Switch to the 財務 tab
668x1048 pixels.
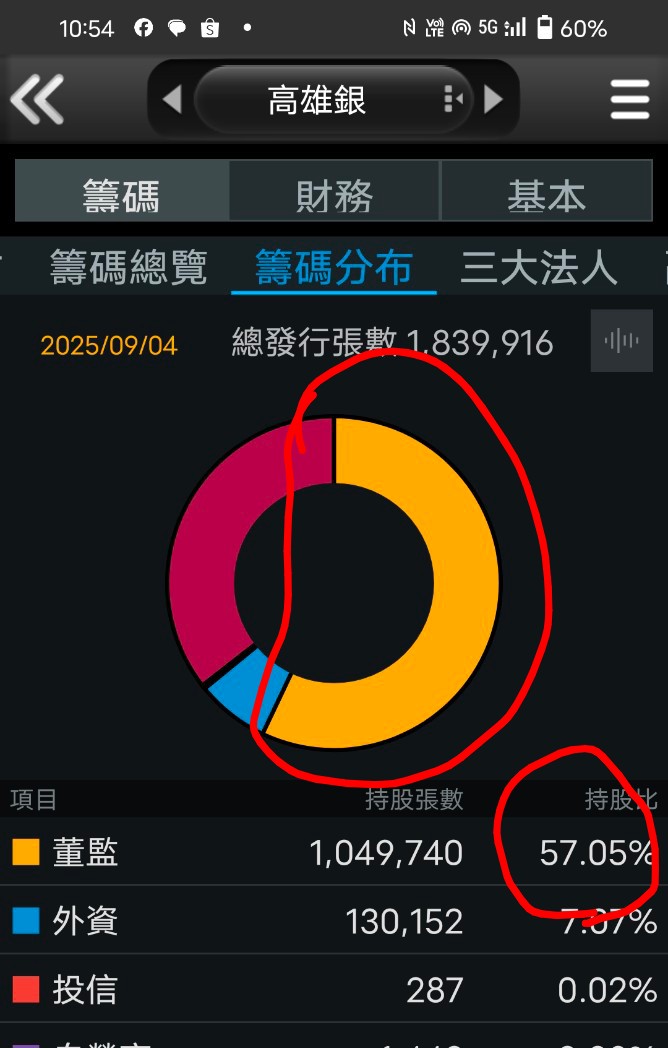[334, 190]
